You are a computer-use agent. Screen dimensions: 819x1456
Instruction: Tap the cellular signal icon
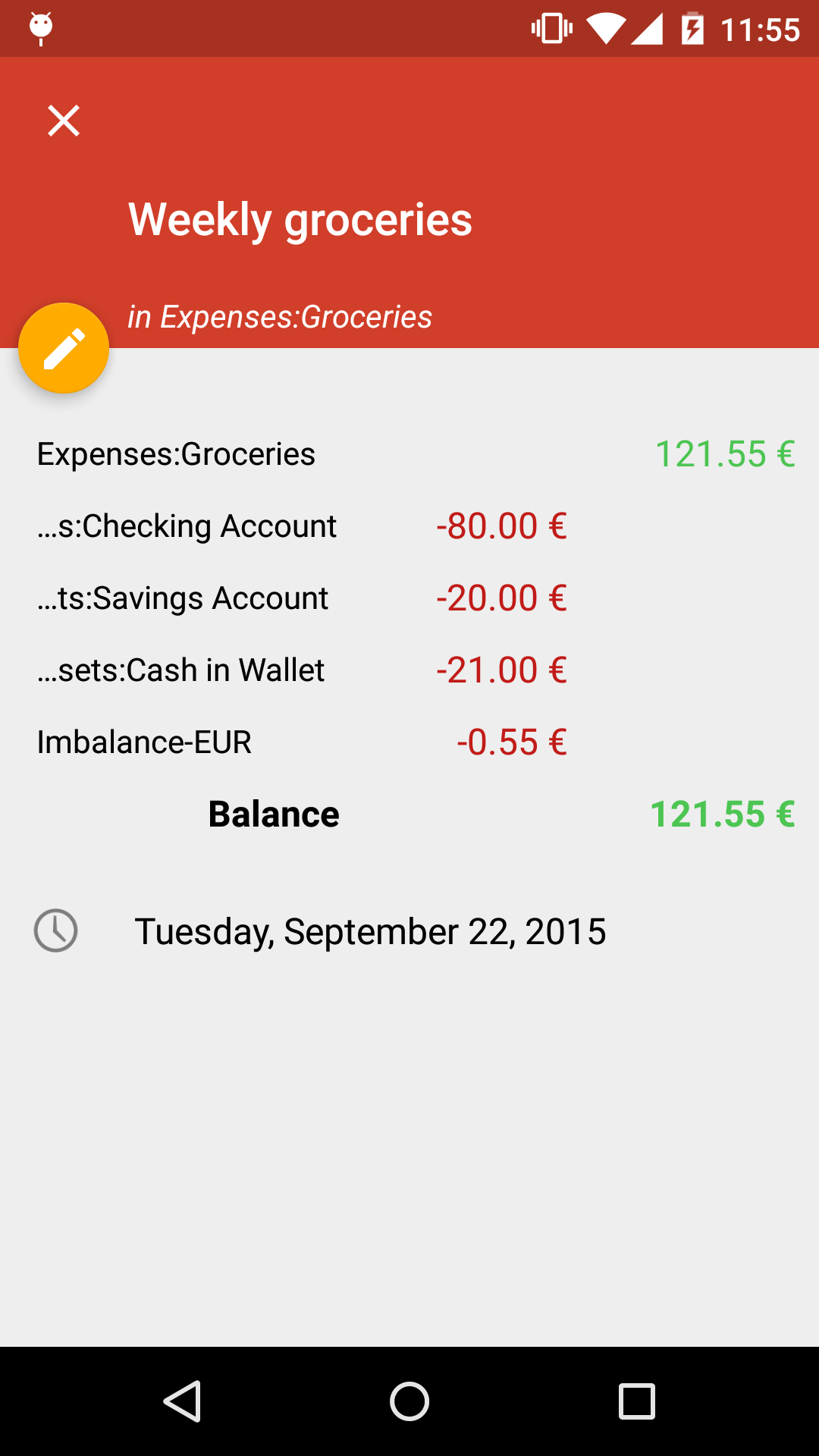tap(648, 28)
